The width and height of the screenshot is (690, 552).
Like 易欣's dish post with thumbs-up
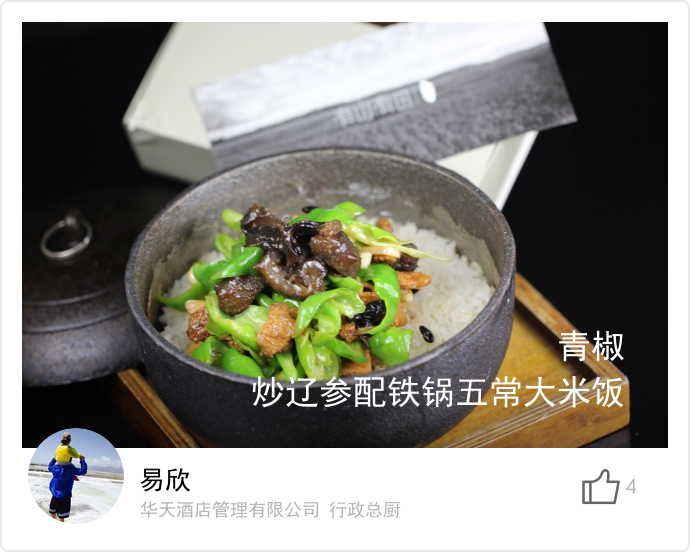coord(601,487)
